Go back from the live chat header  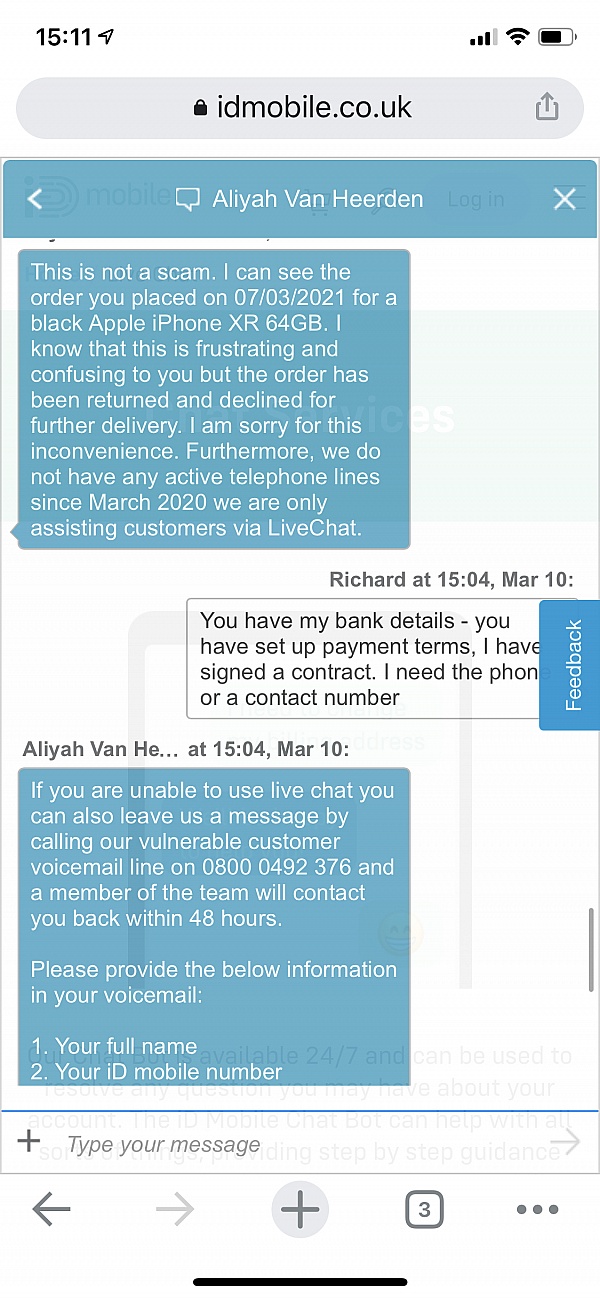click(x=35, y=199)
